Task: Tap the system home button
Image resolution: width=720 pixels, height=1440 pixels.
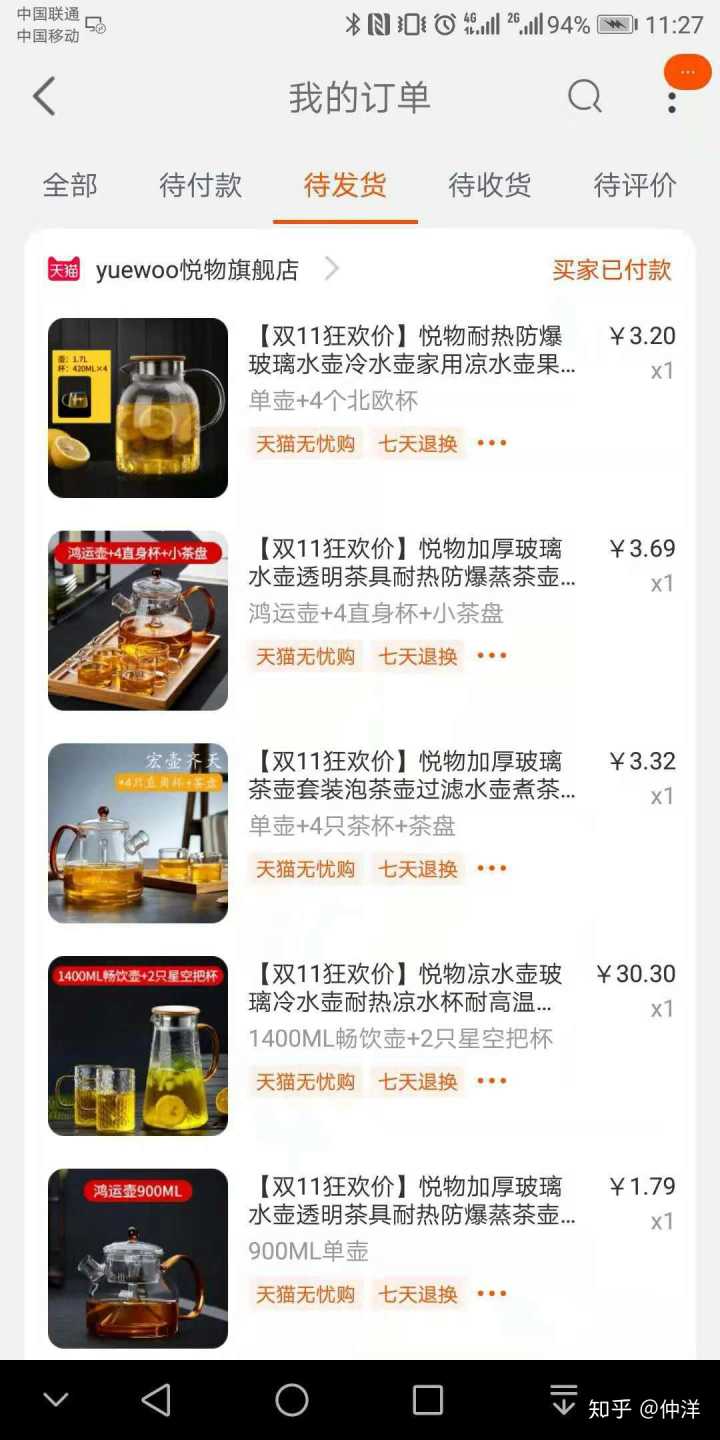Action: click(292, 1400)
